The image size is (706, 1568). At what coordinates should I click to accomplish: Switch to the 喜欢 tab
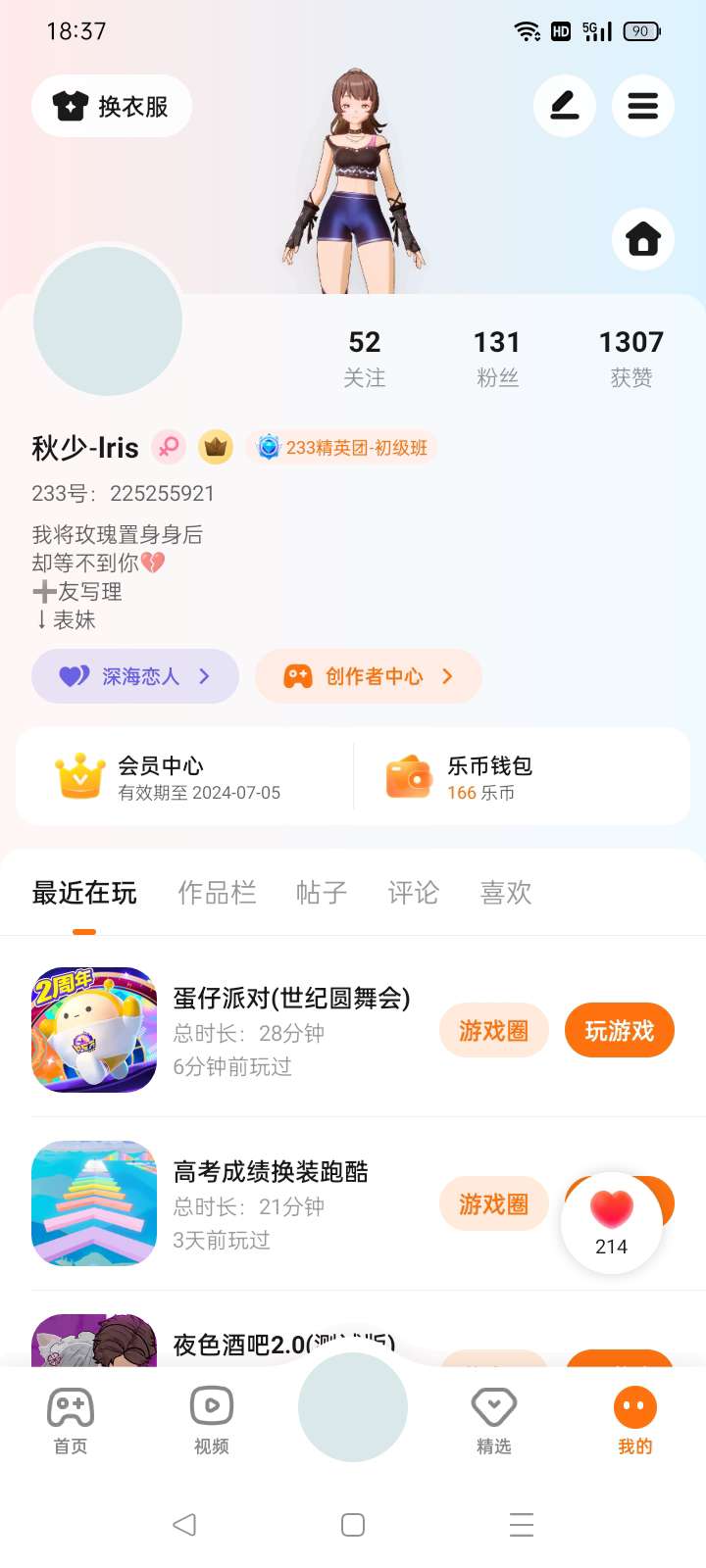(506, 893)
